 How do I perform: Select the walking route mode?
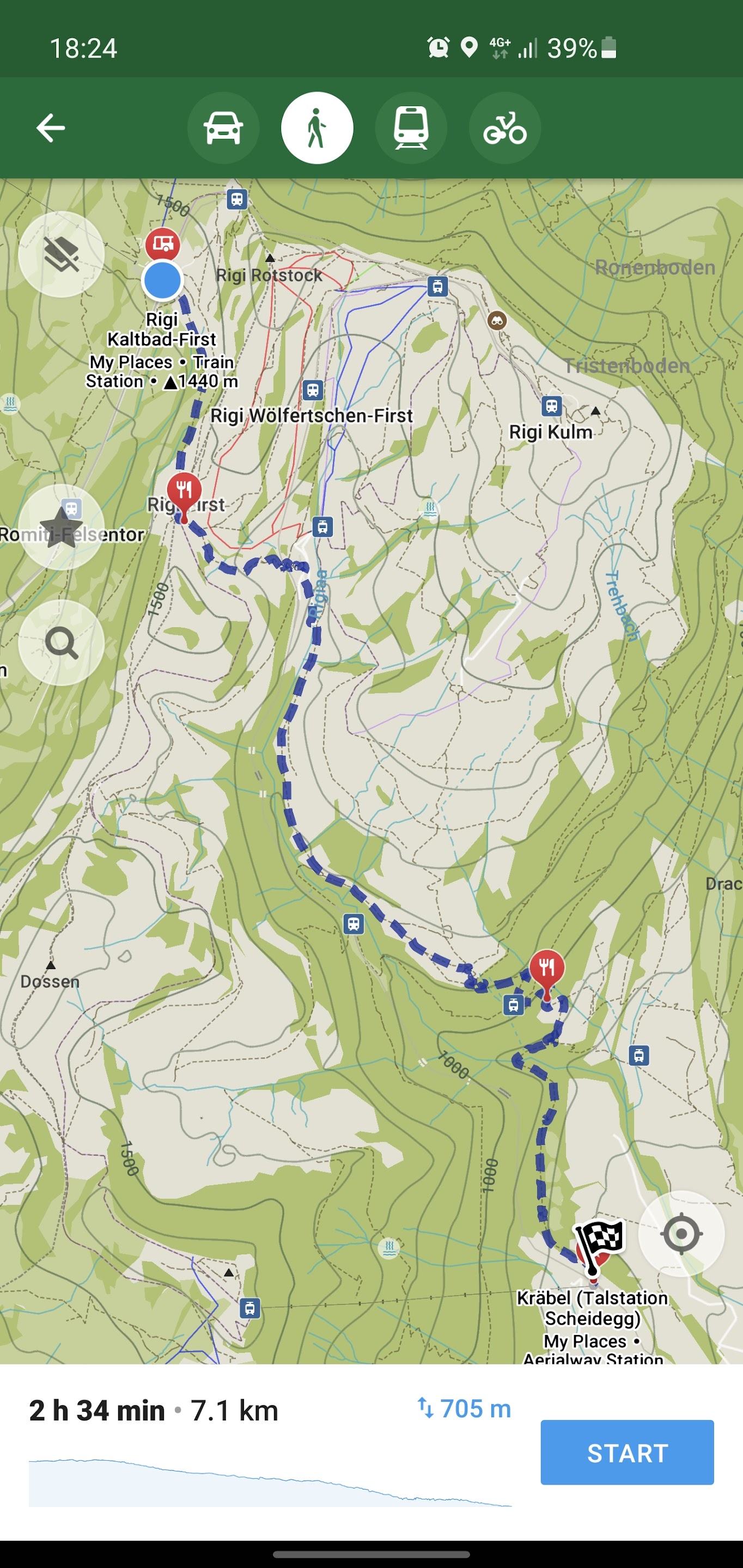316,128
